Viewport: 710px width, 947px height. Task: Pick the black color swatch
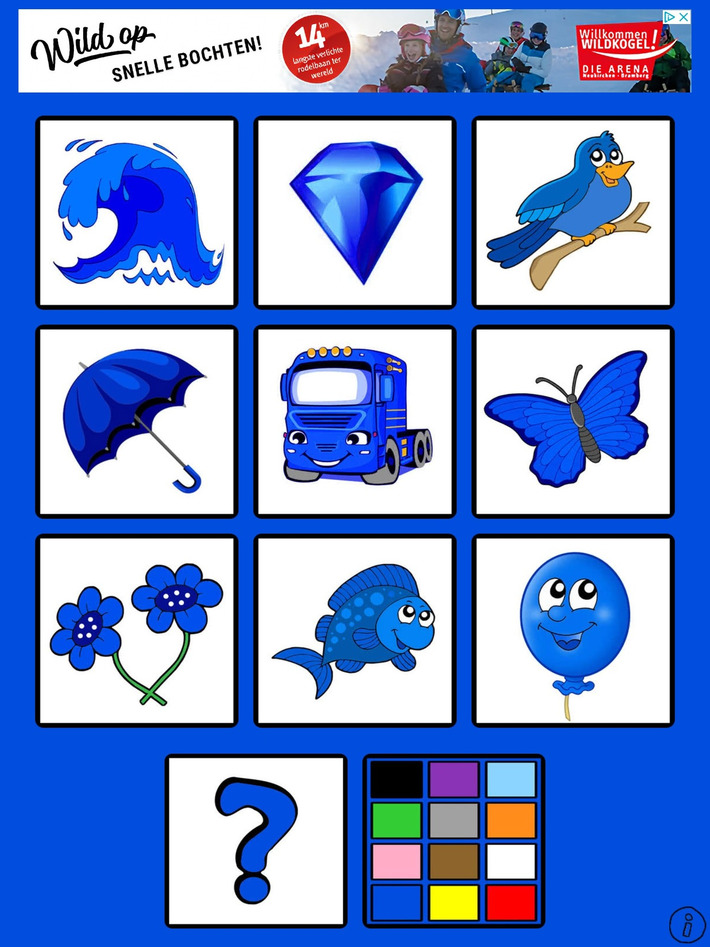click(x=396, y=779)
